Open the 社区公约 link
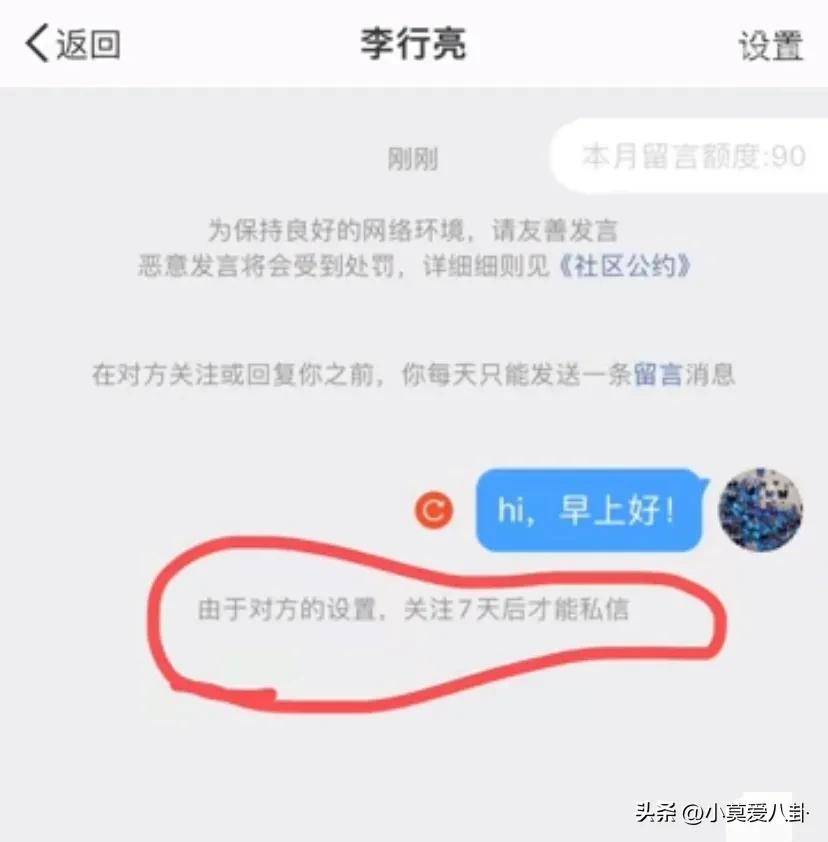The height and width of the screenshot is (842, 828). click(x=626, y=267)
